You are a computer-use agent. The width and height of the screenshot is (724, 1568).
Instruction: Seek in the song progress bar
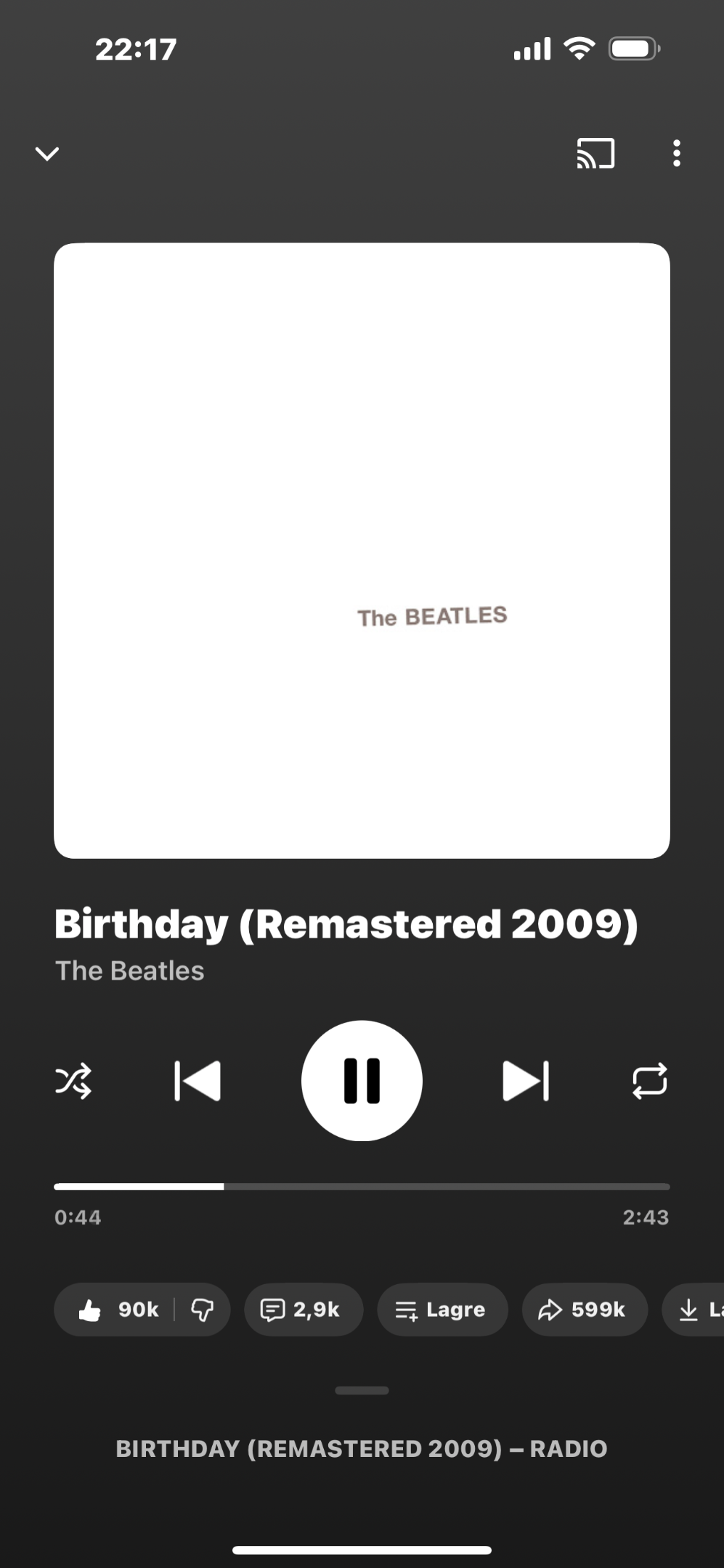[362, 1187]
